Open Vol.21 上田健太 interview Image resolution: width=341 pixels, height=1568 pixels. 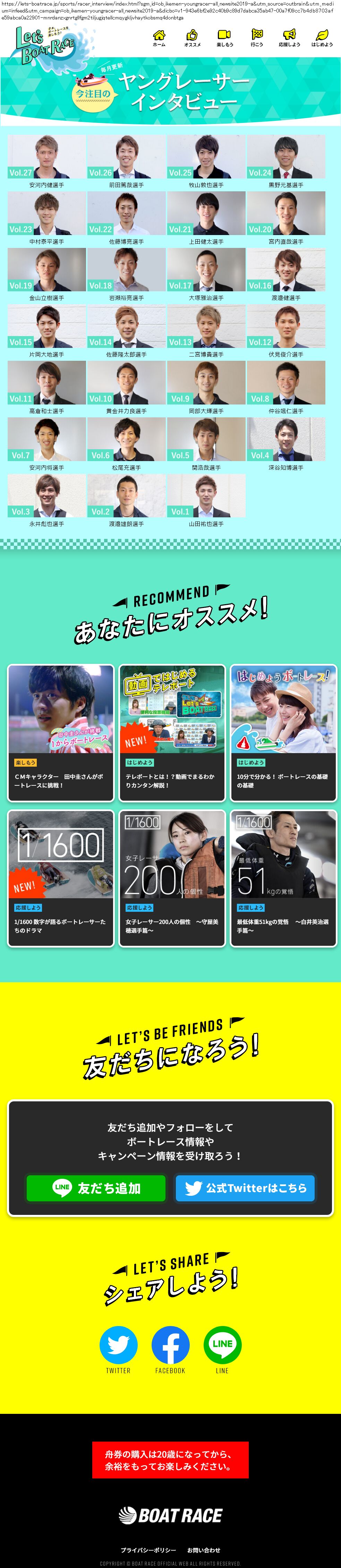(206, 214)
